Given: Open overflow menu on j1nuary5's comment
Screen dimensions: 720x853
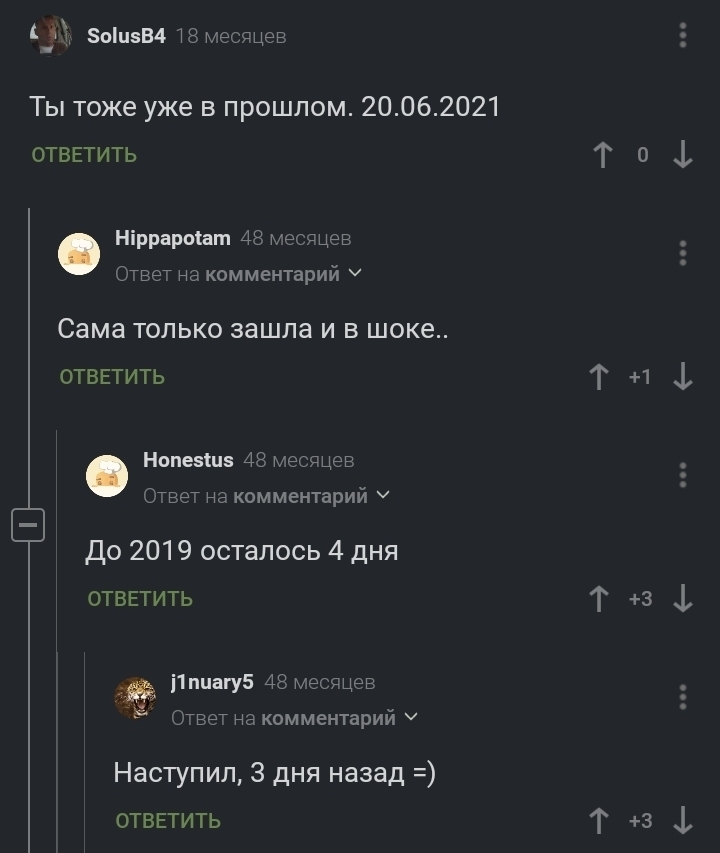Looking at the screenshot, I should coord(683,696).
